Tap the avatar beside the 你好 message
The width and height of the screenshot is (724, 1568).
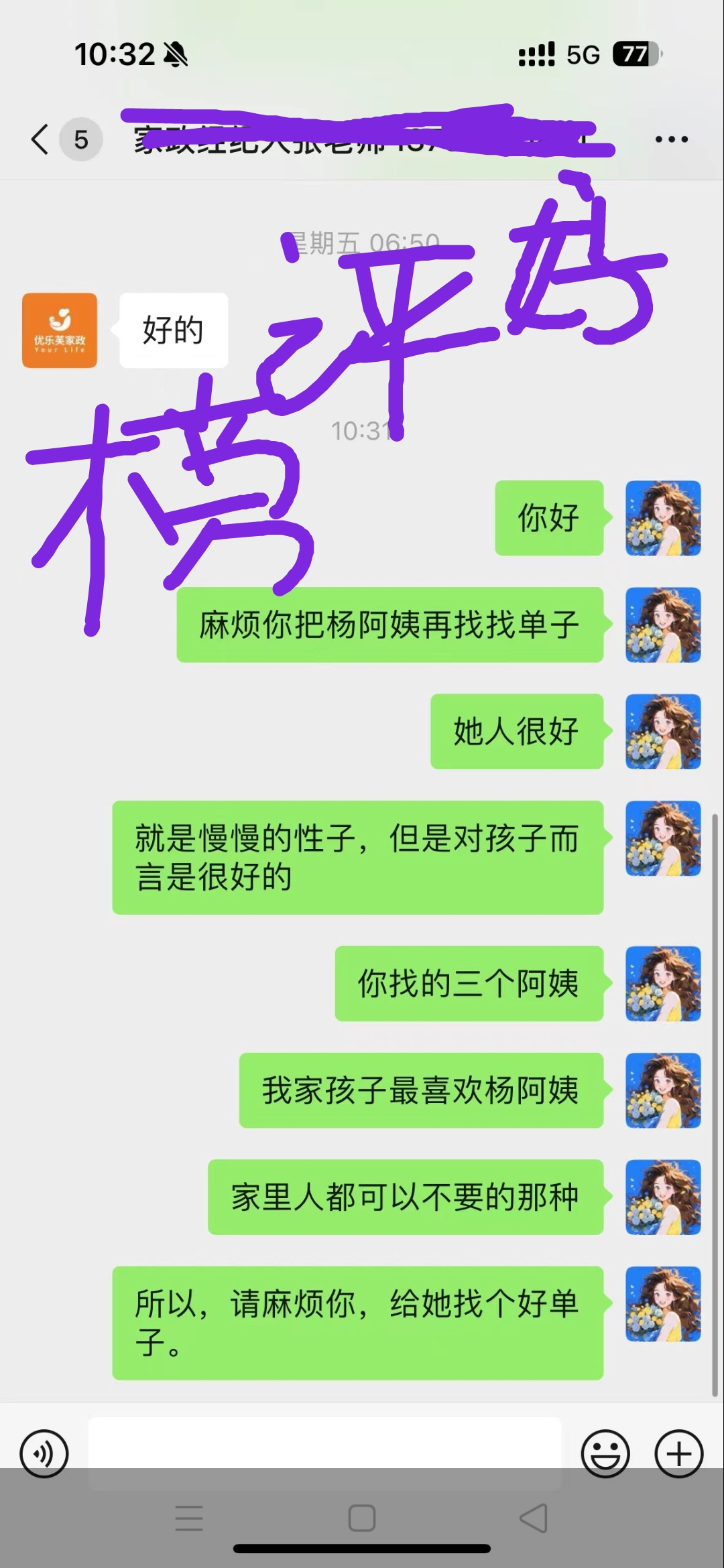pos(662,518)
